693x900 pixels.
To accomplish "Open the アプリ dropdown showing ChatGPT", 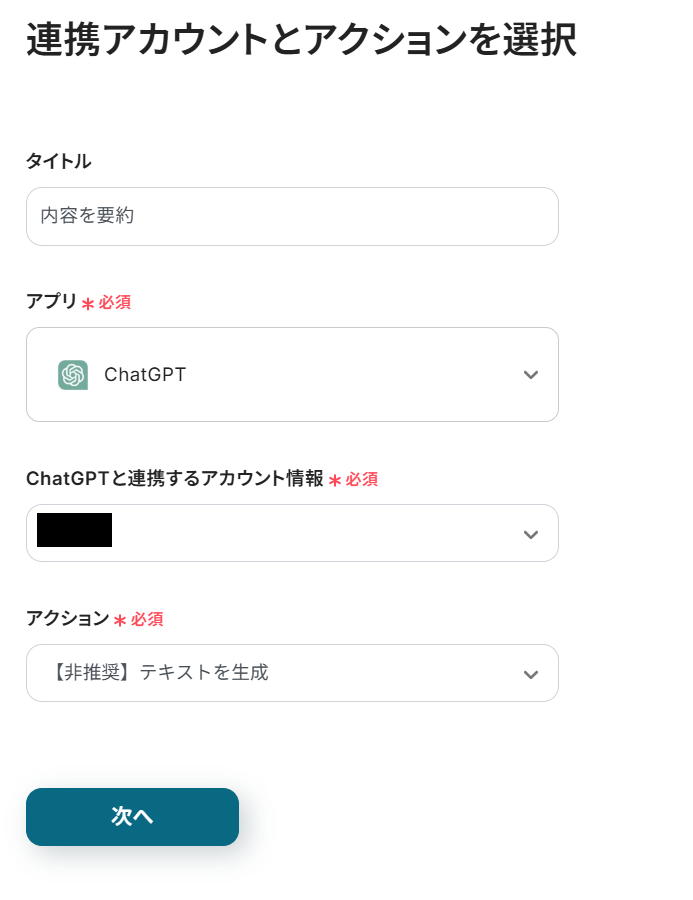I will 291,374.
